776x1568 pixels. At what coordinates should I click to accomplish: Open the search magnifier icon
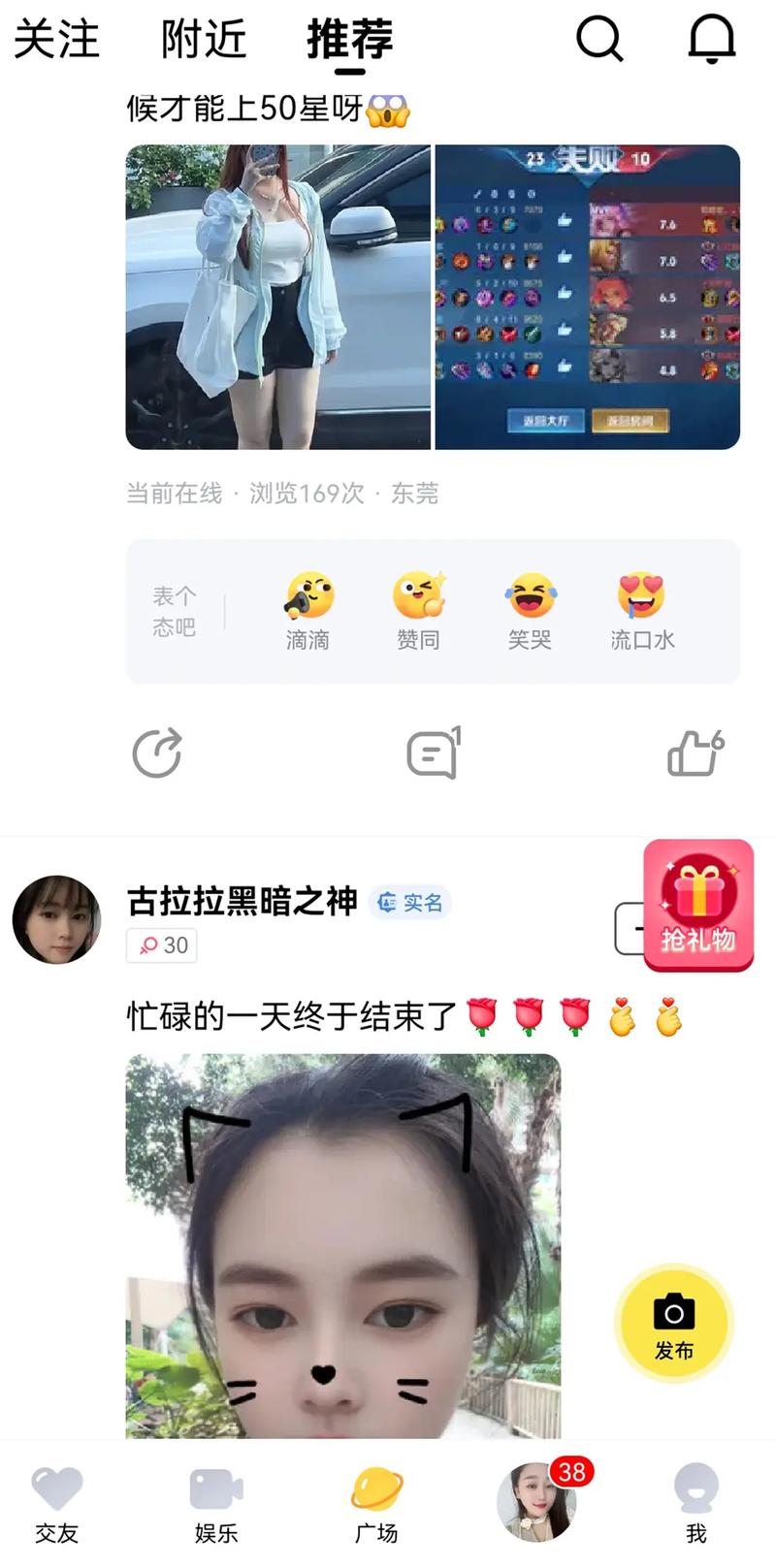(599, 40)
